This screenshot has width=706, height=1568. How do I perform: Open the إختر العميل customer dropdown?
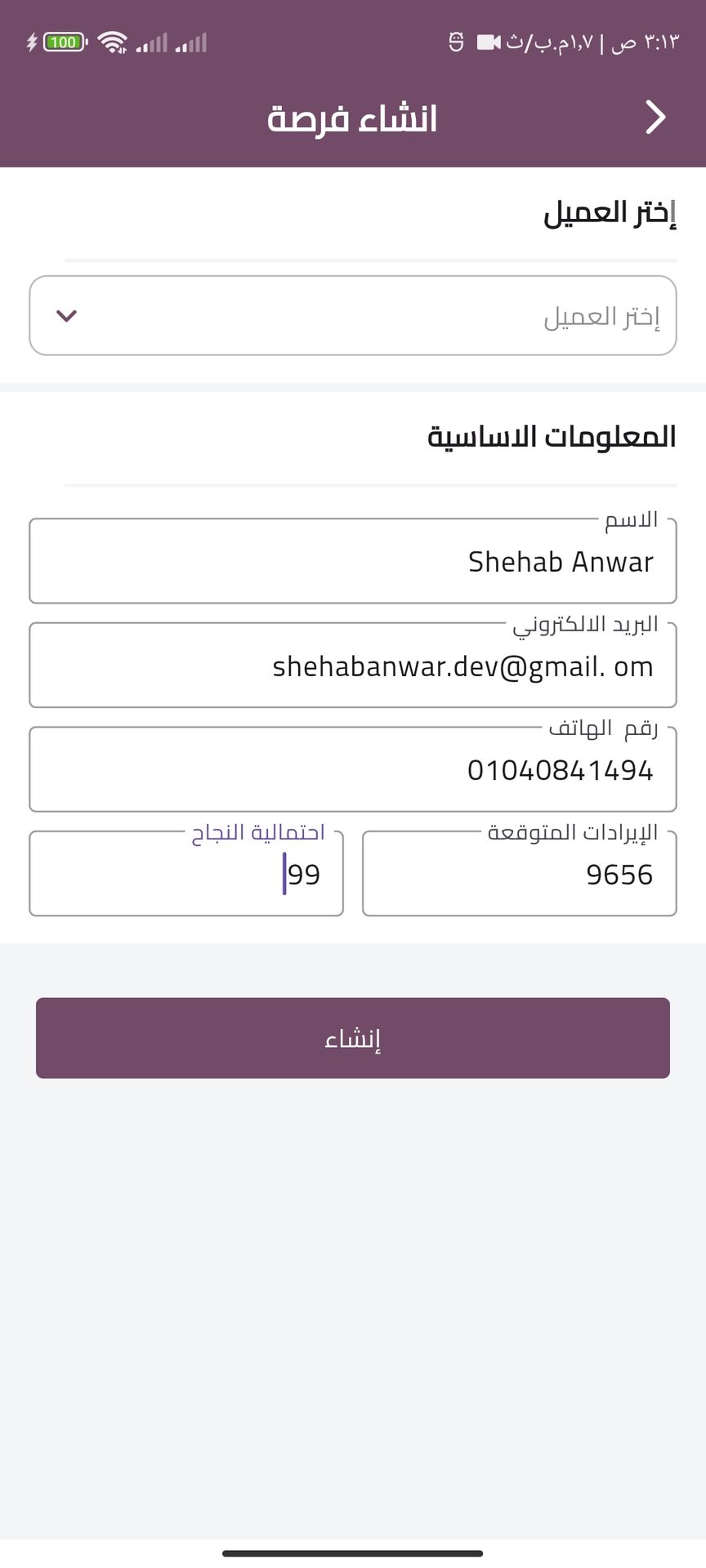tap(353, 315)
